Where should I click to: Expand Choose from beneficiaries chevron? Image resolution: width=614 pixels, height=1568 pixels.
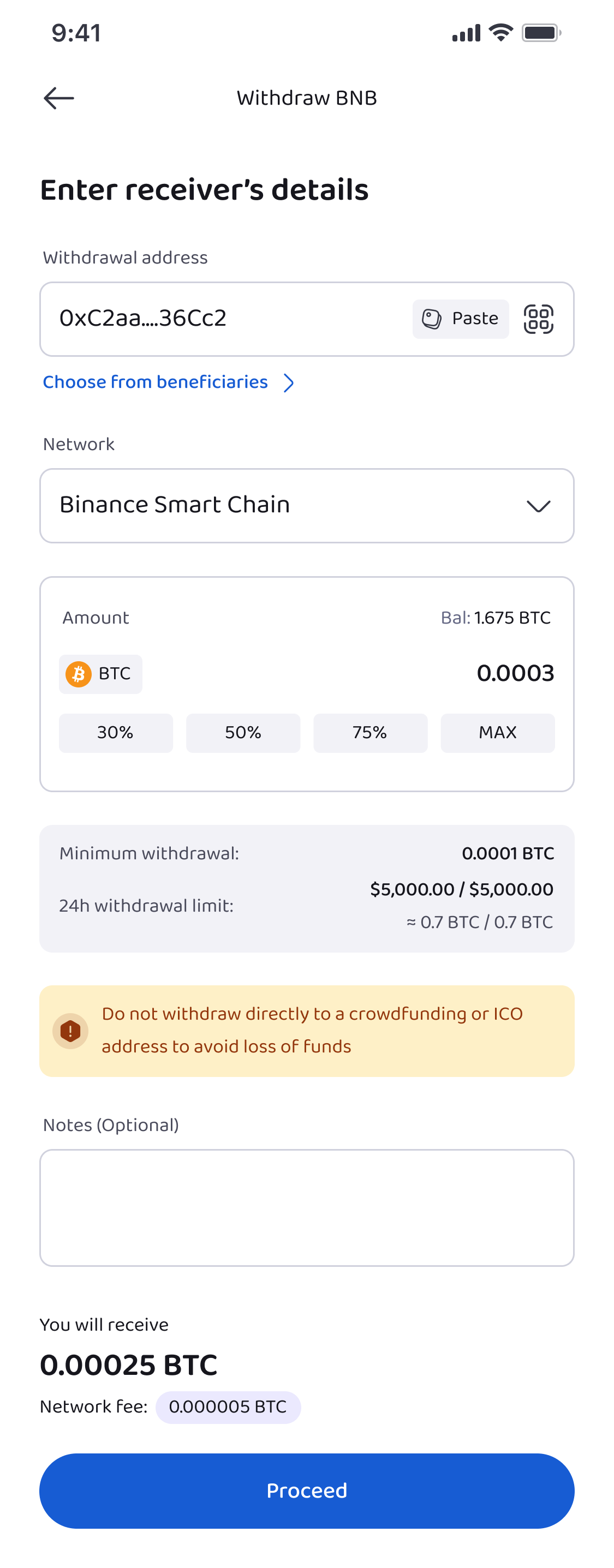(x=289, y=384)
